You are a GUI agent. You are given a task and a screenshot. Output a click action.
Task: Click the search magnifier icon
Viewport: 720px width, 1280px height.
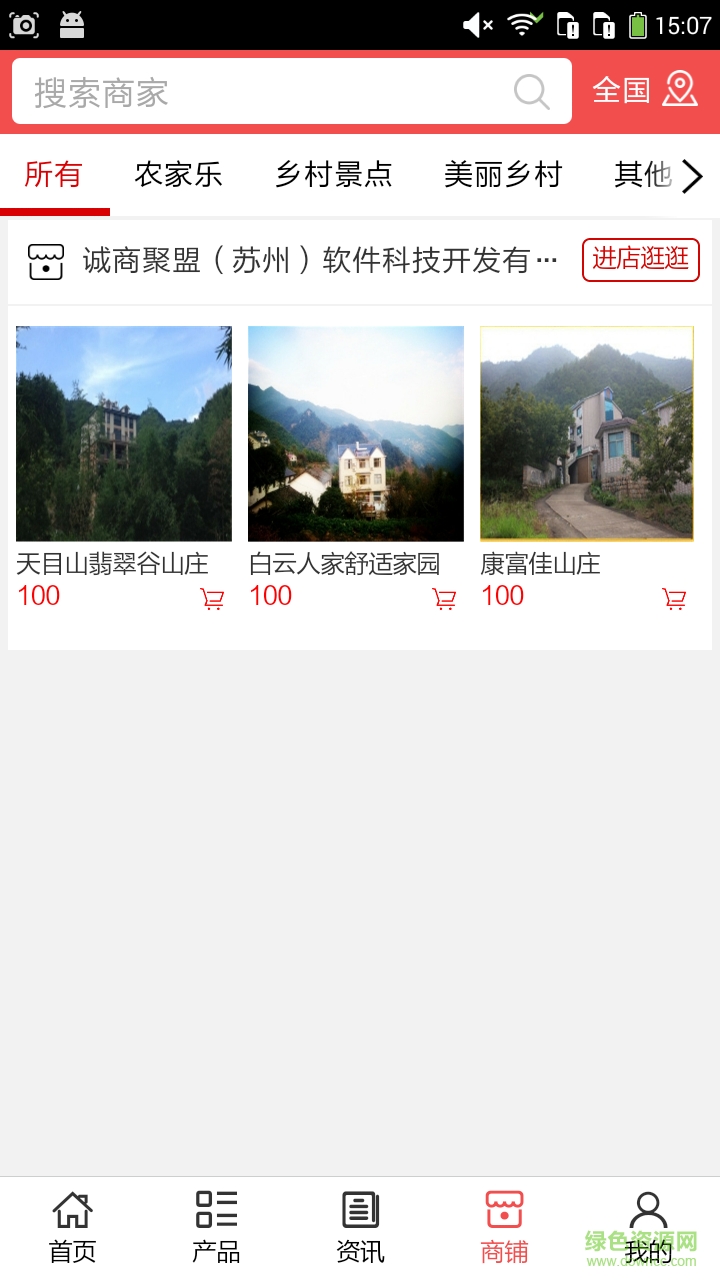coord(532,91)
